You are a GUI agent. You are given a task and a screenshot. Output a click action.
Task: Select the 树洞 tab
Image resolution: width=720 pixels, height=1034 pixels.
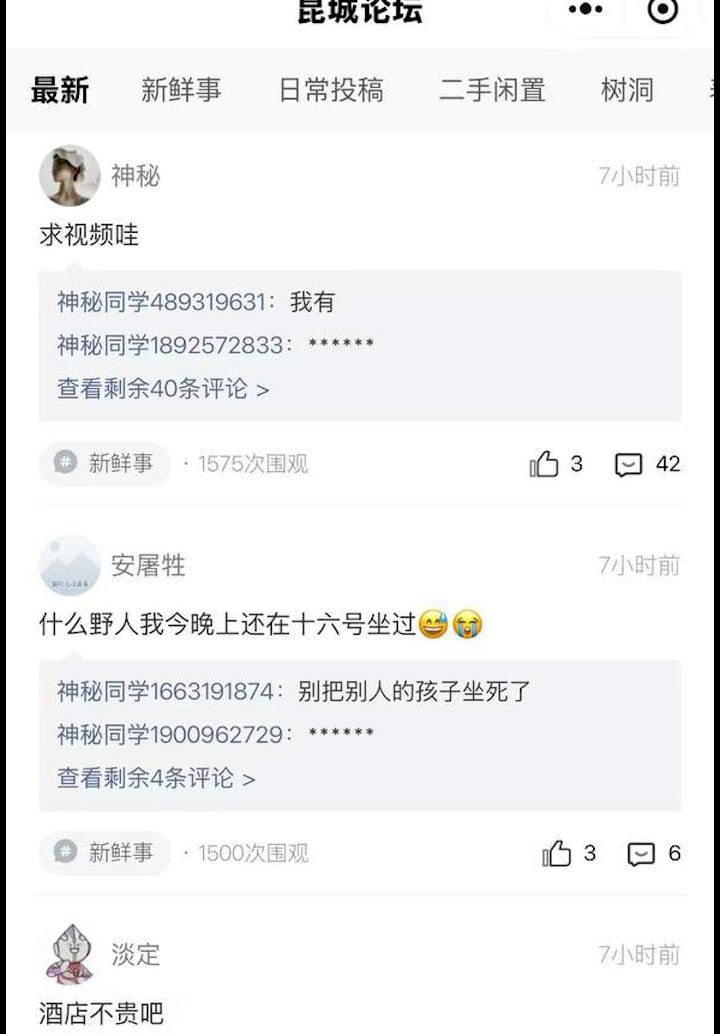[x=627, y=90]
